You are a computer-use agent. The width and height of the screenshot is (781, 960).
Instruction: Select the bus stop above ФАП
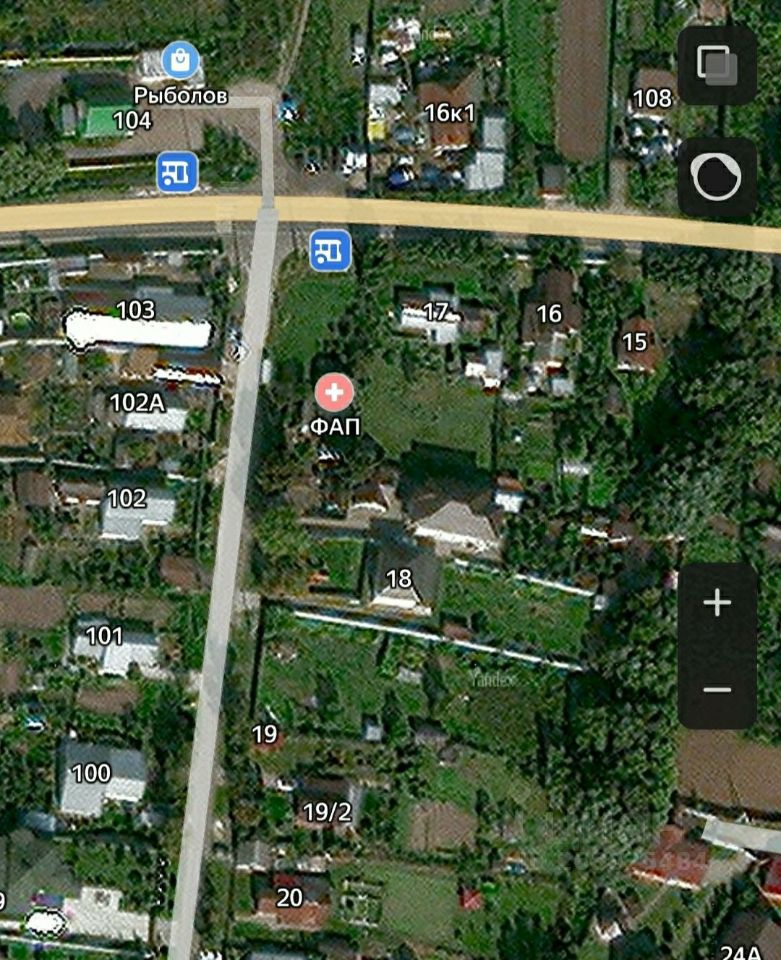(x=330, y=249)
